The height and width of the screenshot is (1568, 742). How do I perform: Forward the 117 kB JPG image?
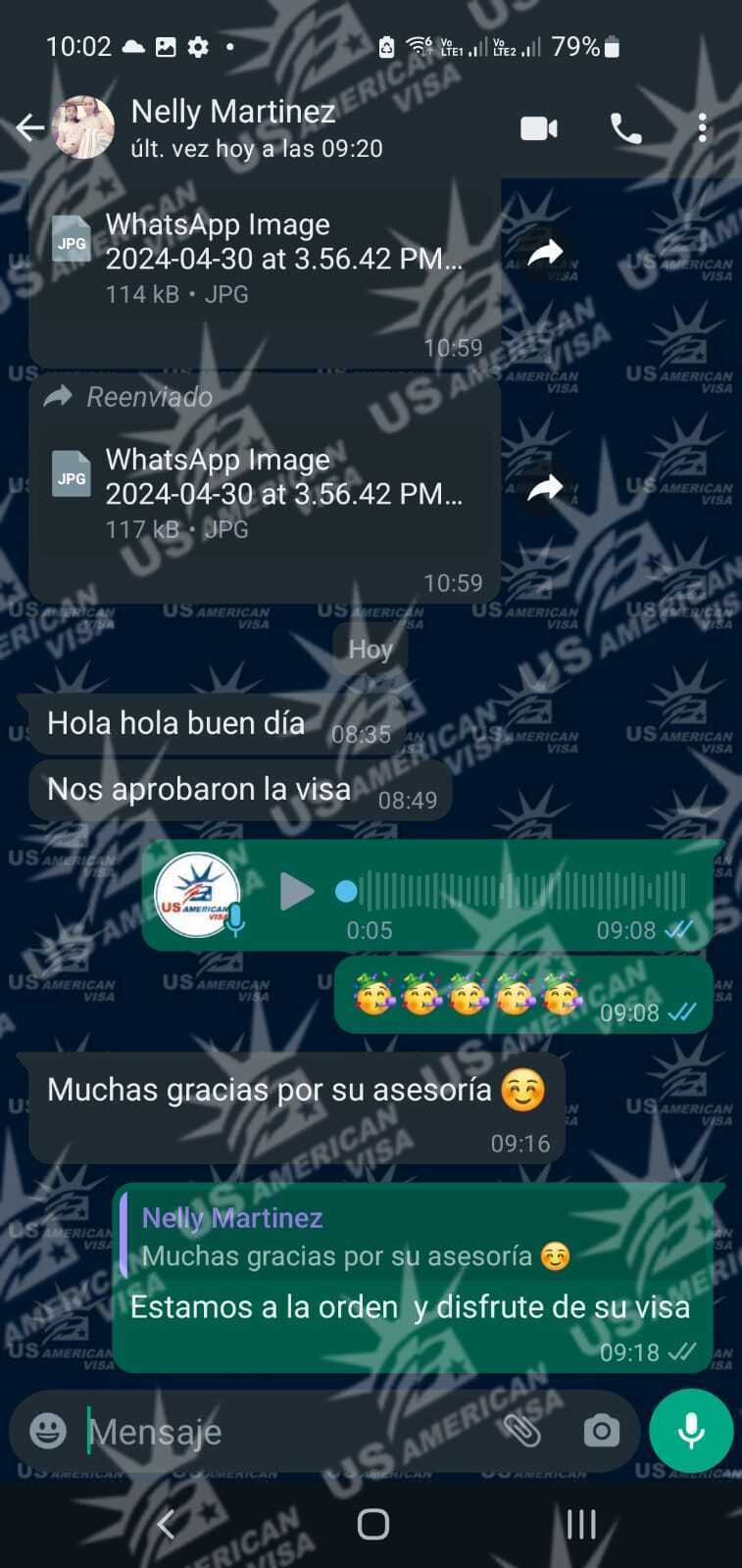[545, 488]
